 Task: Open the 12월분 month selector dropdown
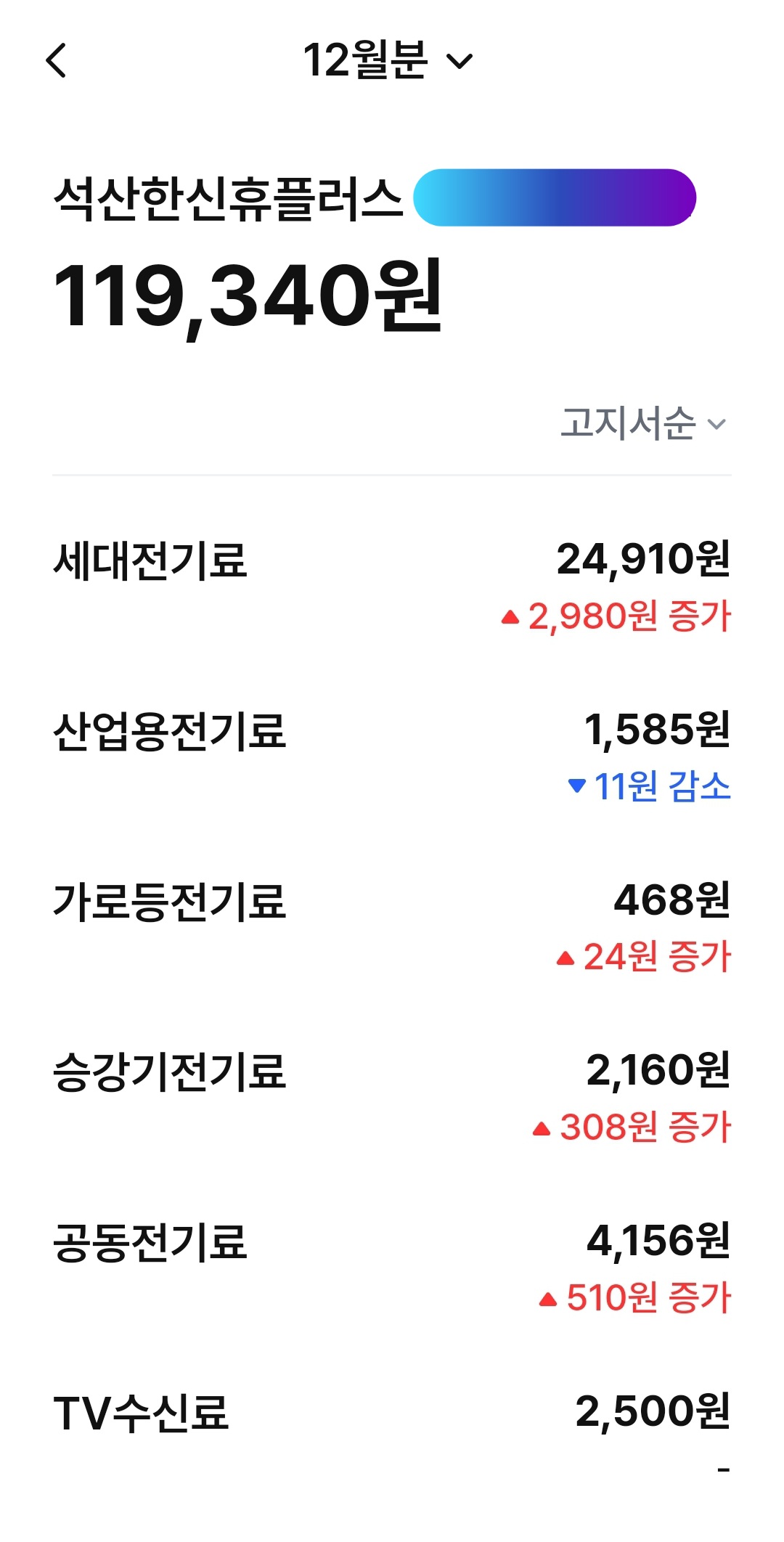[388, 60]
